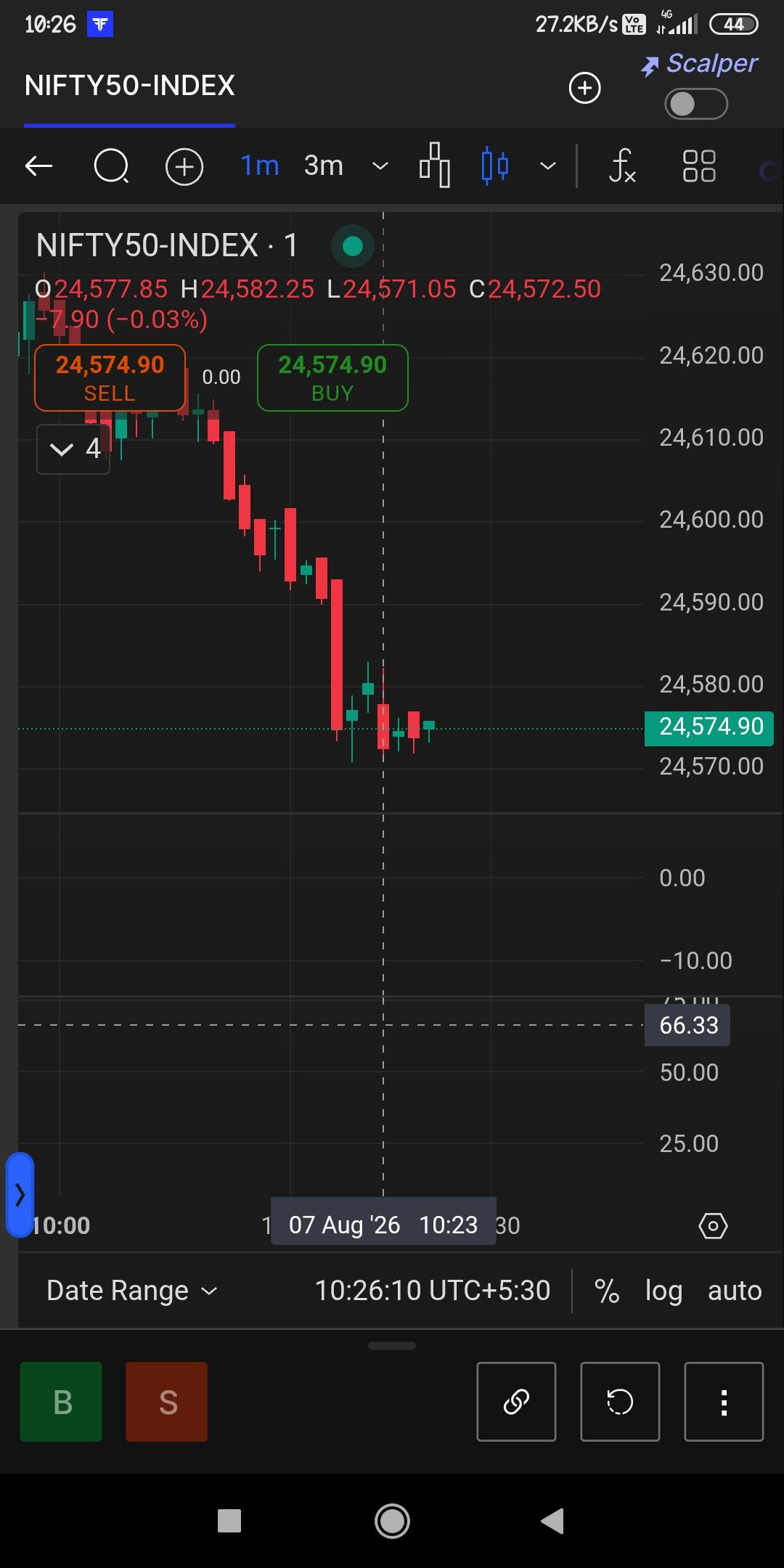Enable the log scale option
This screenshot has width=784, height=1568.
pyautogui.click(x=663, y=1291)
